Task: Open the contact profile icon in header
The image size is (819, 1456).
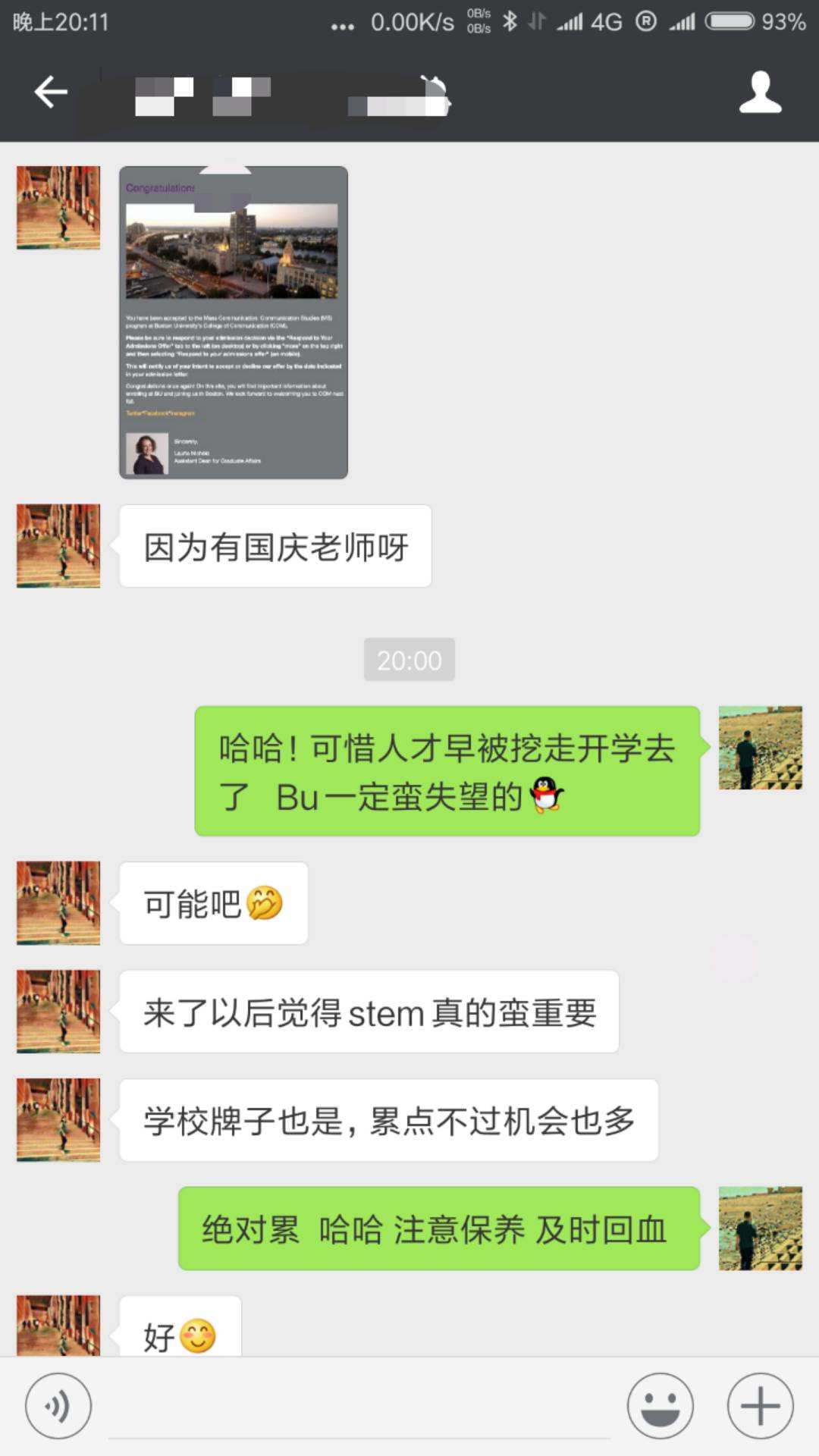Action: tap(760, 93)
